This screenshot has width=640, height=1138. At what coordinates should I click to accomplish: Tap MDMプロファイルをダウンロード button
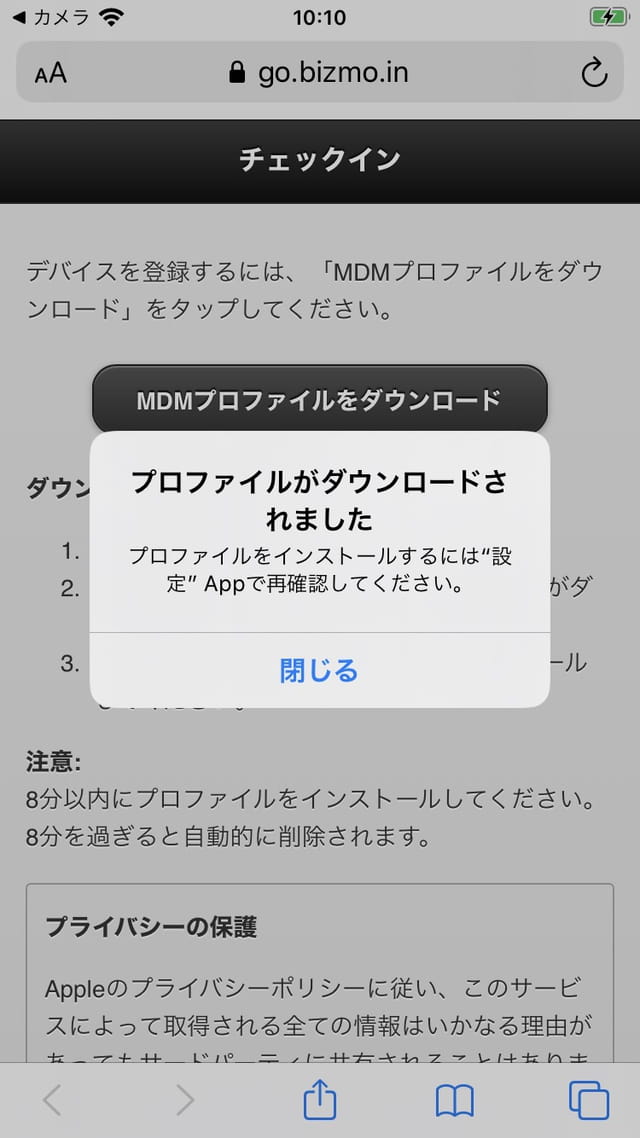pos(319,400)
